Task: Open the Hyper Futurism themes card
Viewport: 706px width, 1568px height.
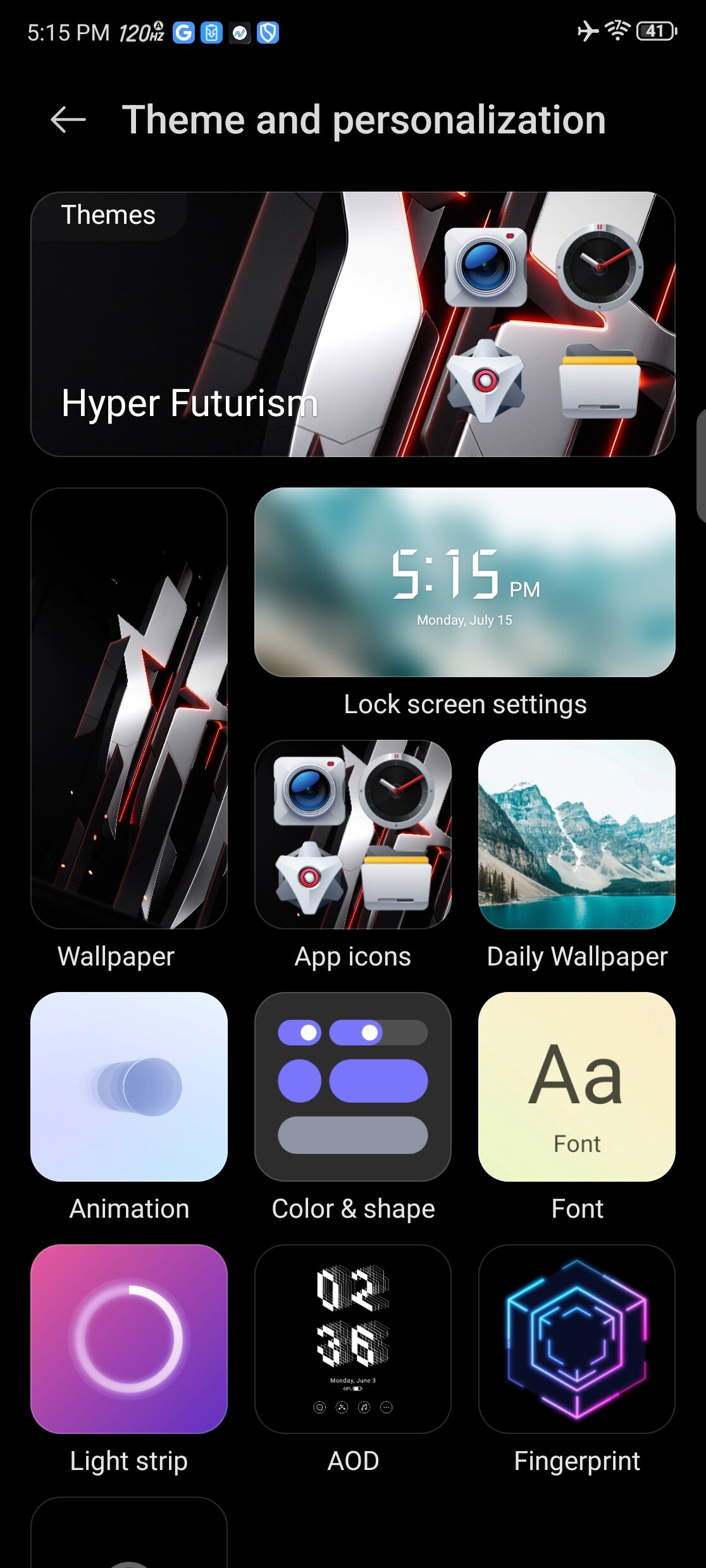Action: 353,324
